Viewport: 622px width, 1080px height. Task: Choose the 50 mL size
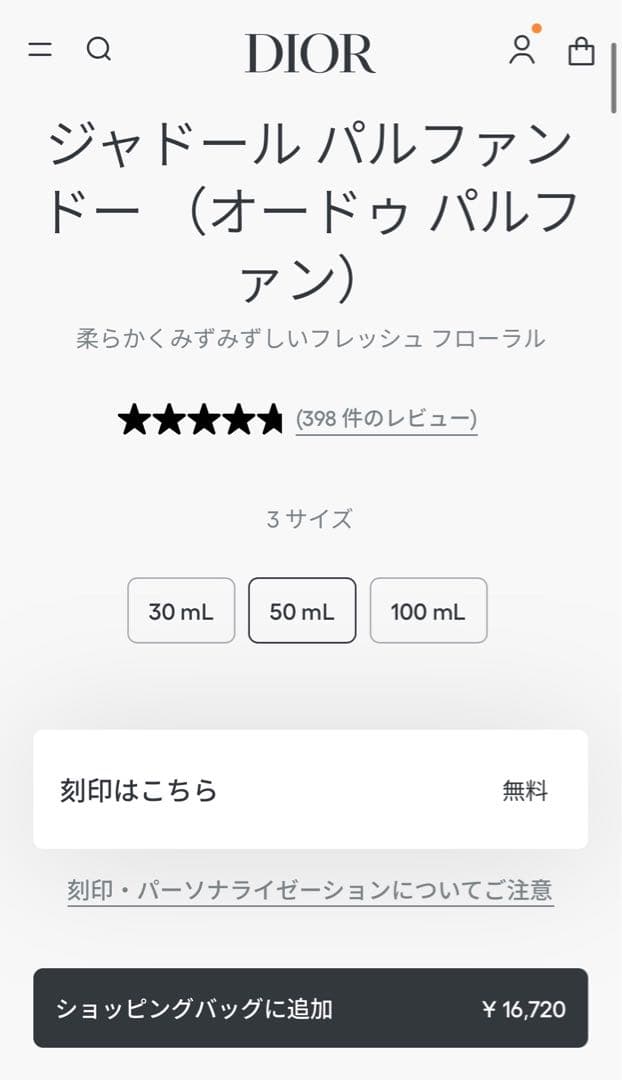(302, 611)
